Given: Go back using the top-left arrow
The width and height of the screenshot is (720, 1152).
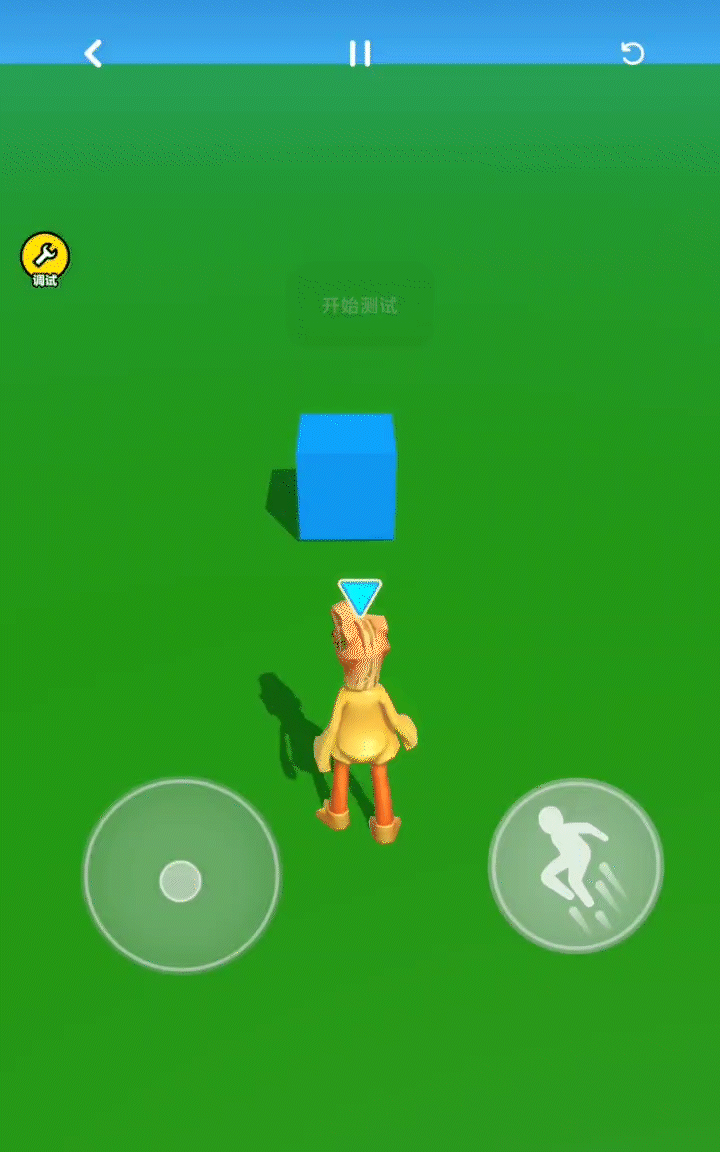Looking at the screenshot, I should 93,53.
